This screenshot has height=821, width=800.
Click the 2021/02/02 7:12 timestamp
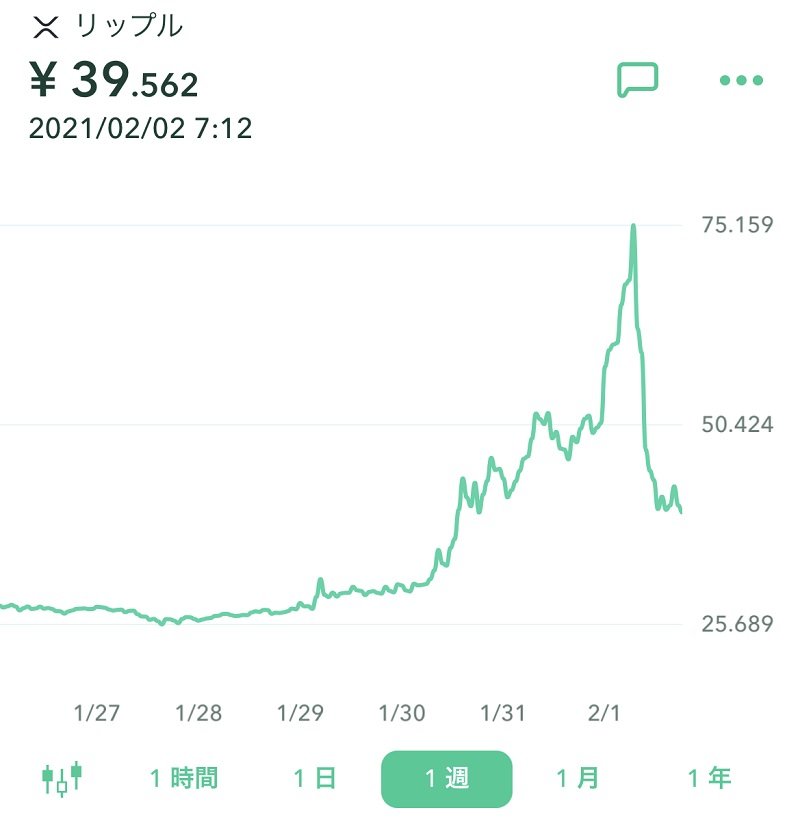pyautogui.click(x=140, y=128)
